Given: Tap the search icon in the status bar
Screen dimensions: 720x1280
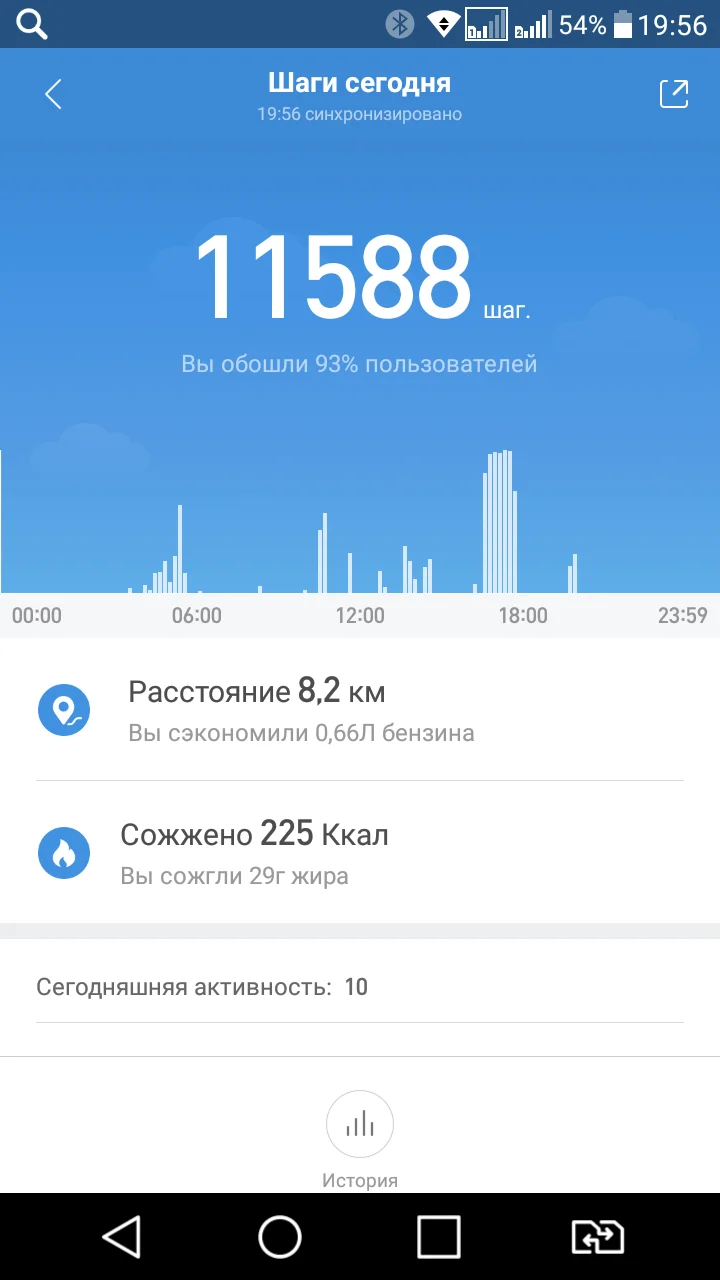Looking at the screenshot, I should pos(30,24).
